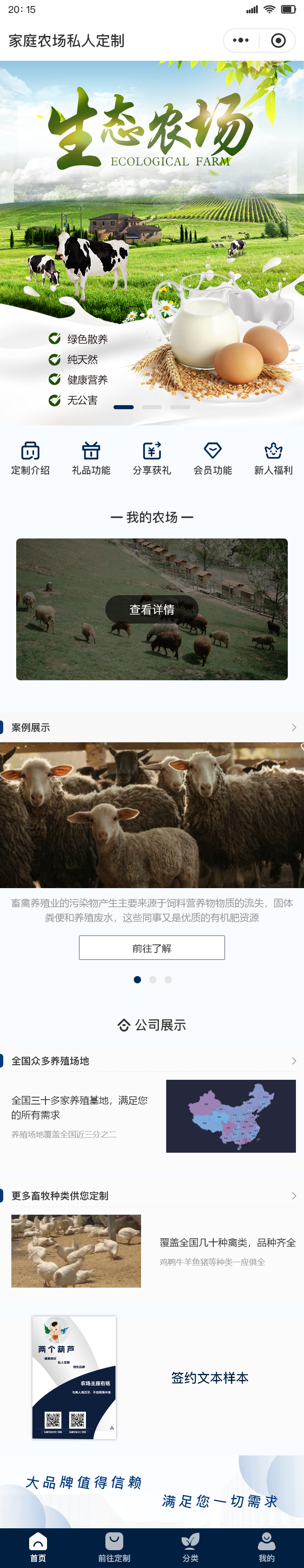This screenshot has height=1568, width=304.
Task: Open 礼品功能
Action: click(x=91, y=458)
